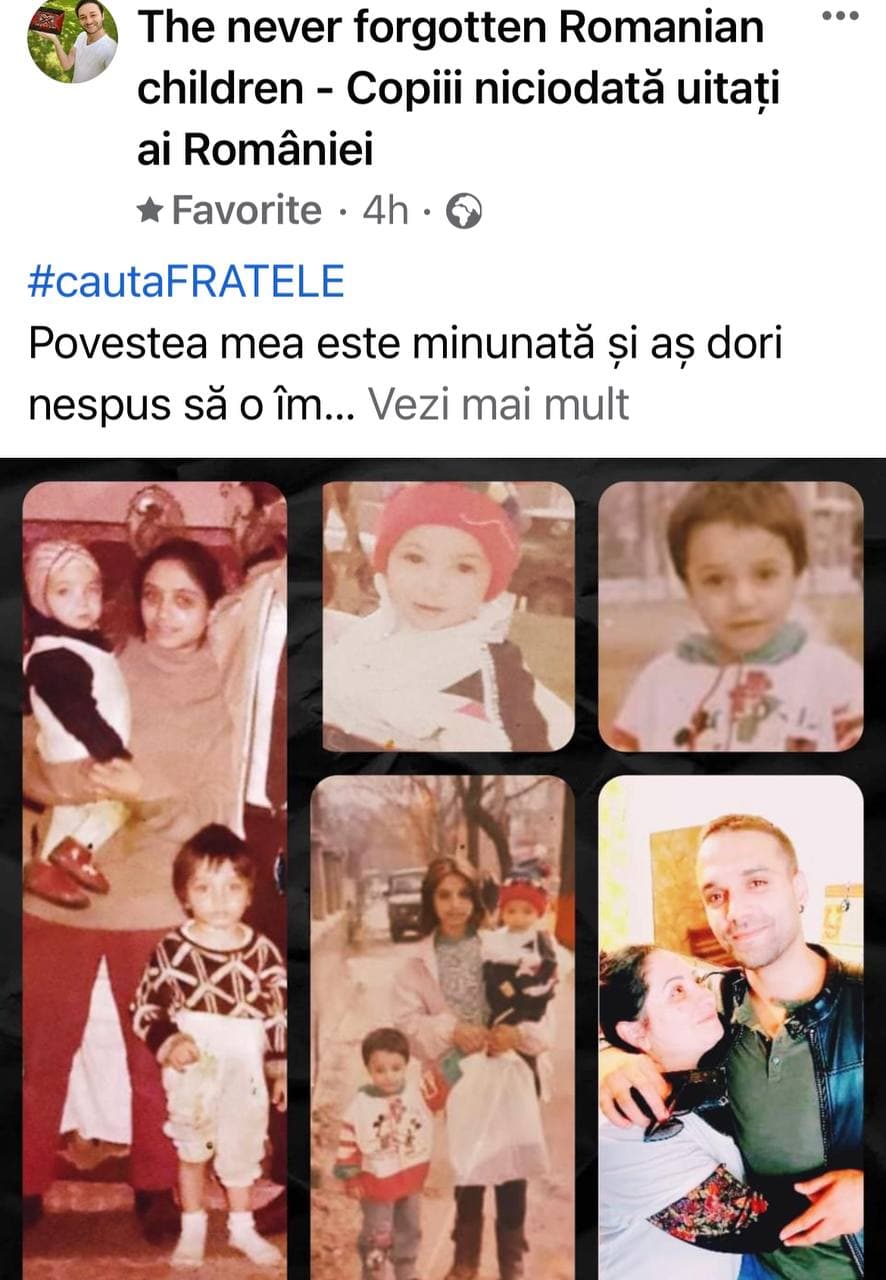Open the page's profile picture
Viewport: 886px width, 1280px height.
click(72, 42)
